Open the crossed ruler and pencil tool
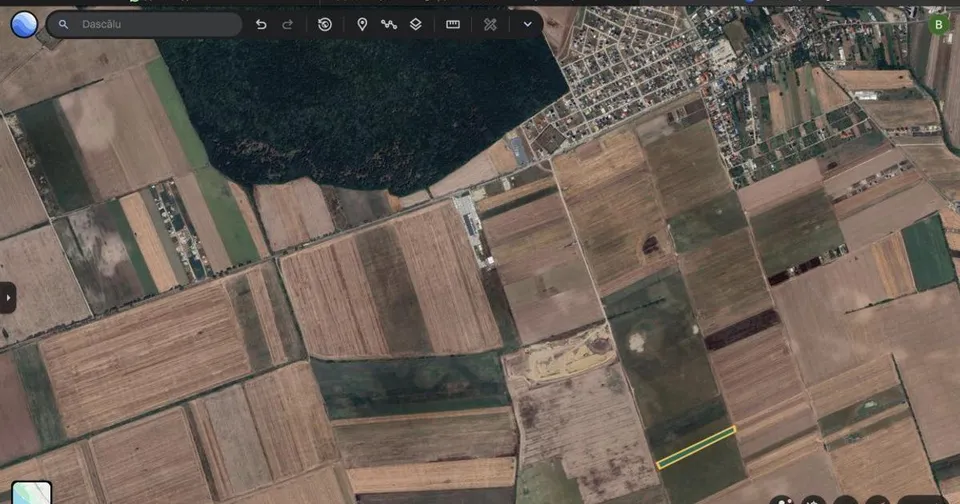 (490, 24)
